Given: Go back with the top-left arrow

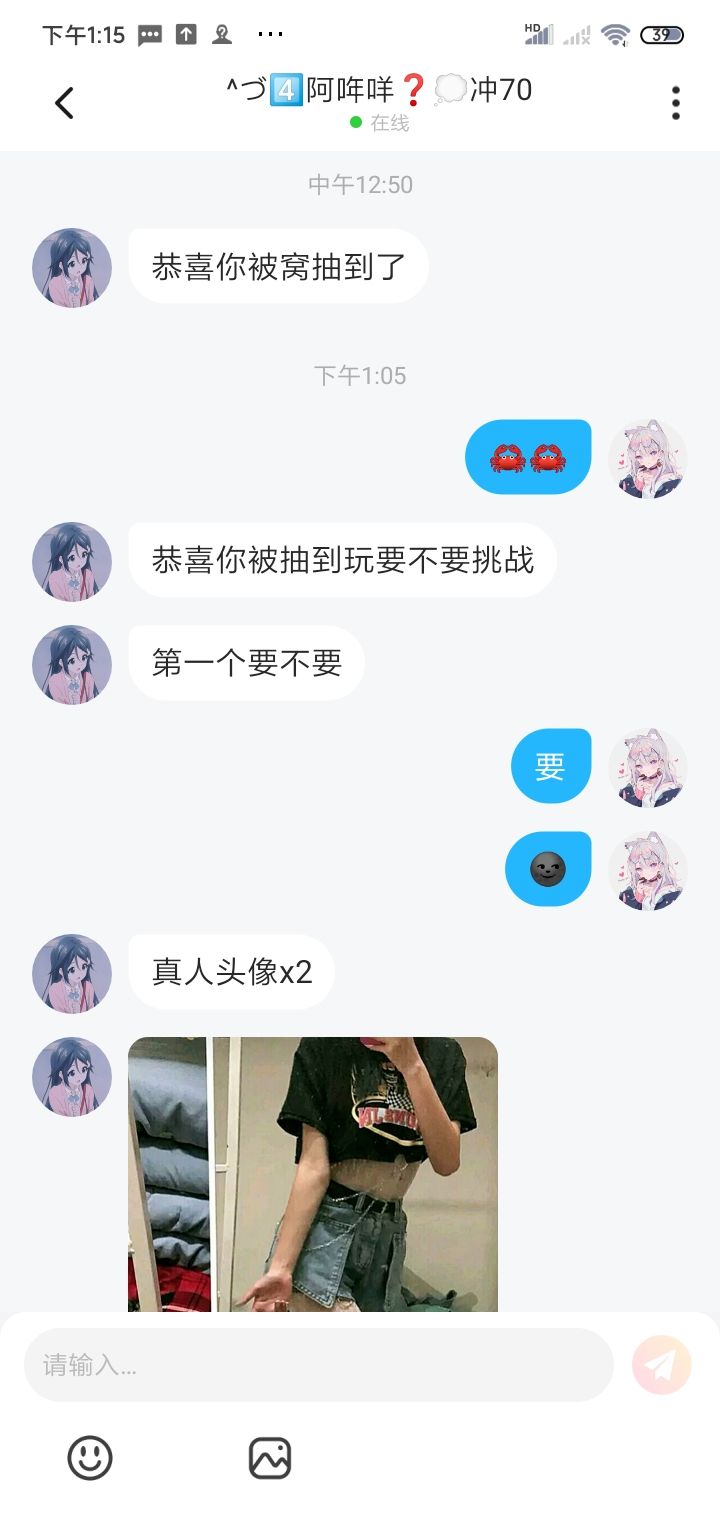Looking at the screenshot, I should click(x=64, y=102).
